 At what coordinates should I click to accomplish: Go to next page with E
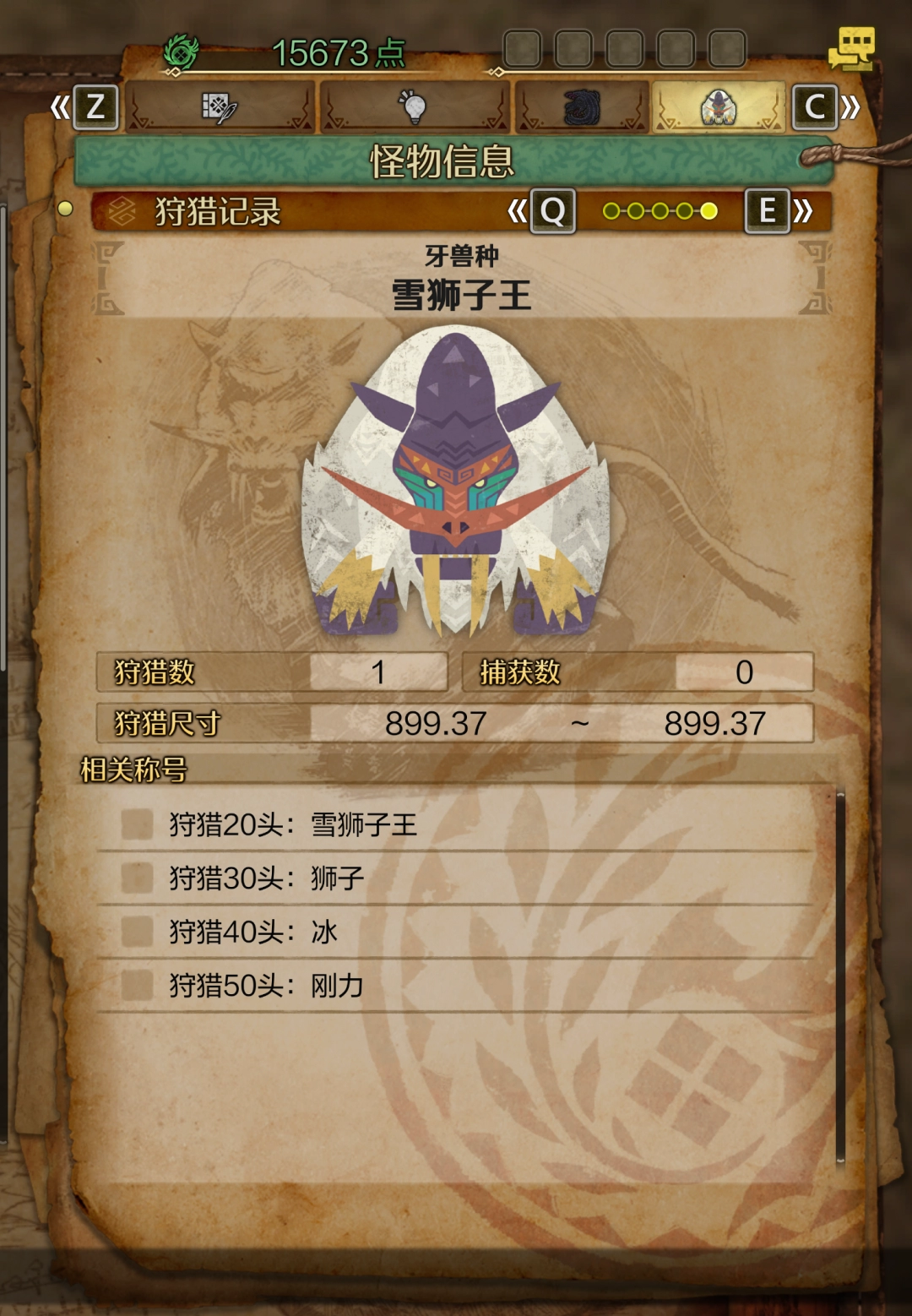[x=767, y=211]
